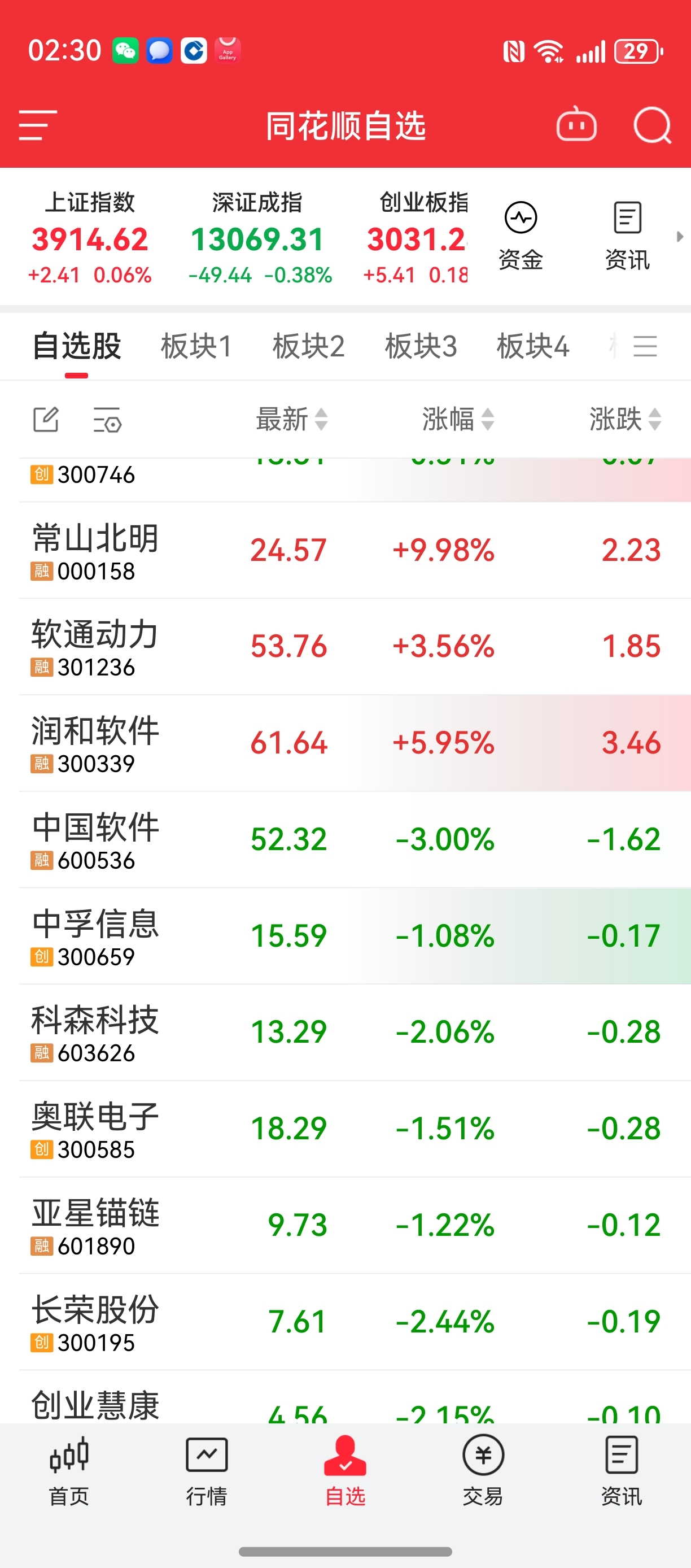Open the search icon
This screenshot has width=691, height=1568.
coord(651,125)
